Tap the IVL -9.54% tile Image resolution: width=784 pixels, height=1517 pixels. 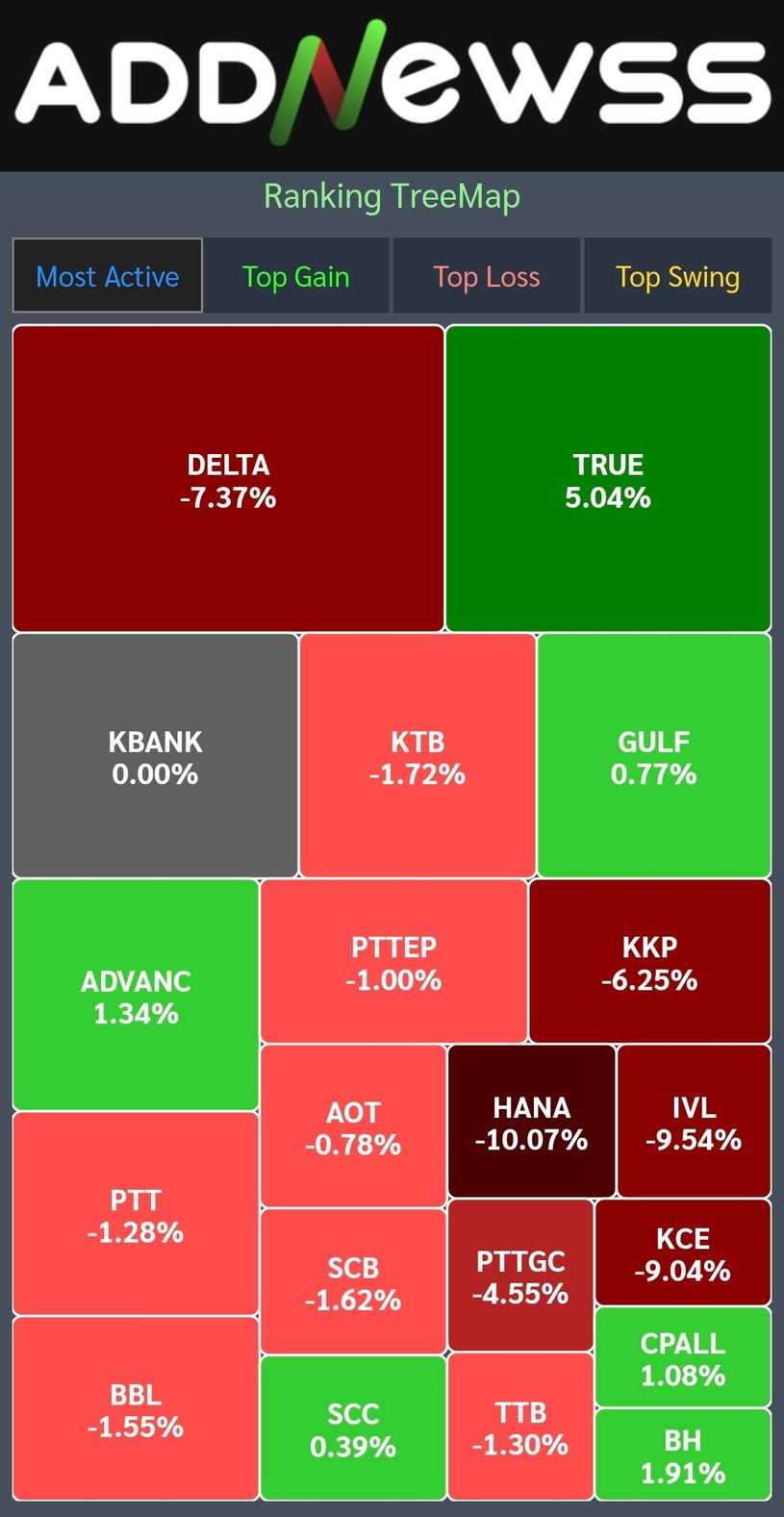point(694,1122)
